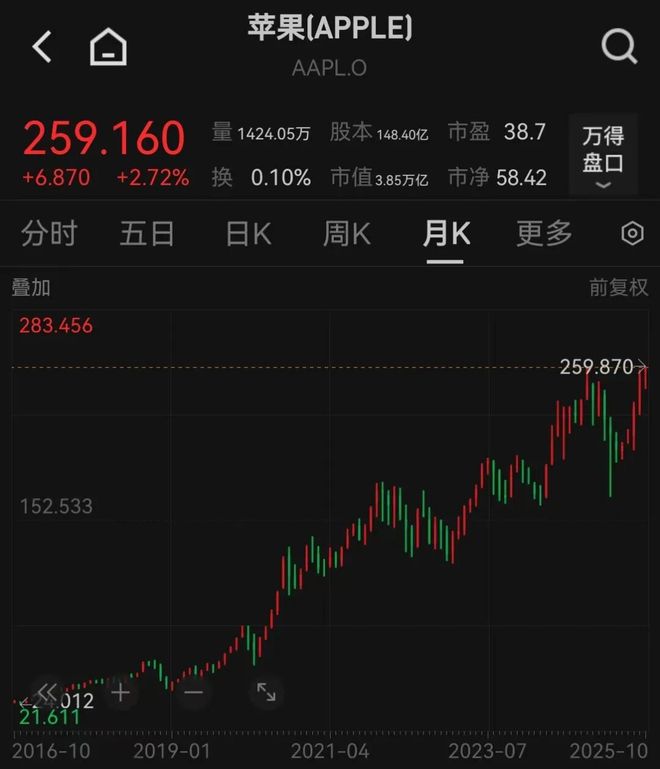The width and height of the screenshot is (660, 769).
Task: Zoom in the chart with the plus button
Action: coord(120,691)
